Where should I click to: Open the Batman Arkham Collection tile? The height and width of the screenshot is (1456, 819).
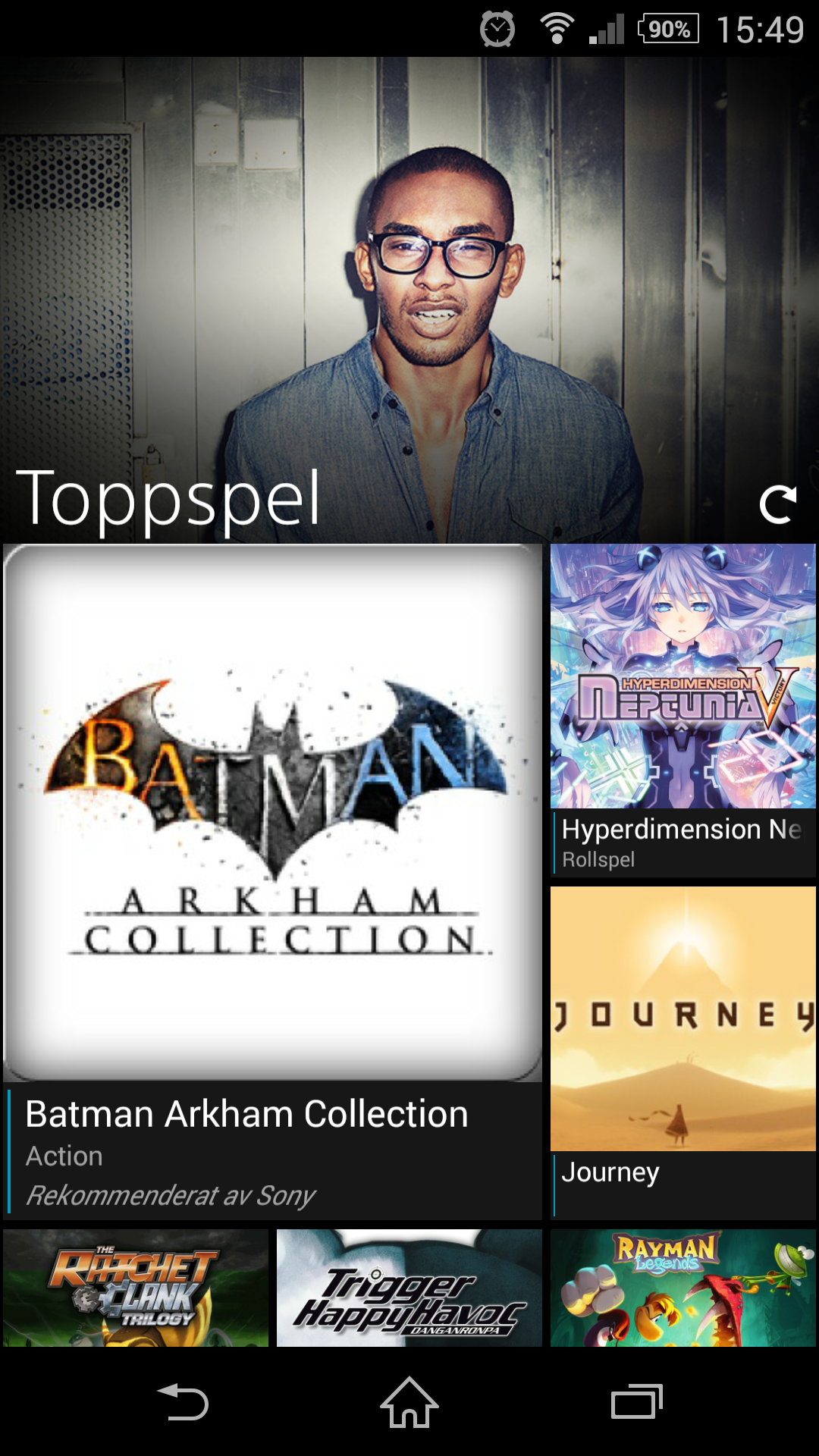[273, 881]
